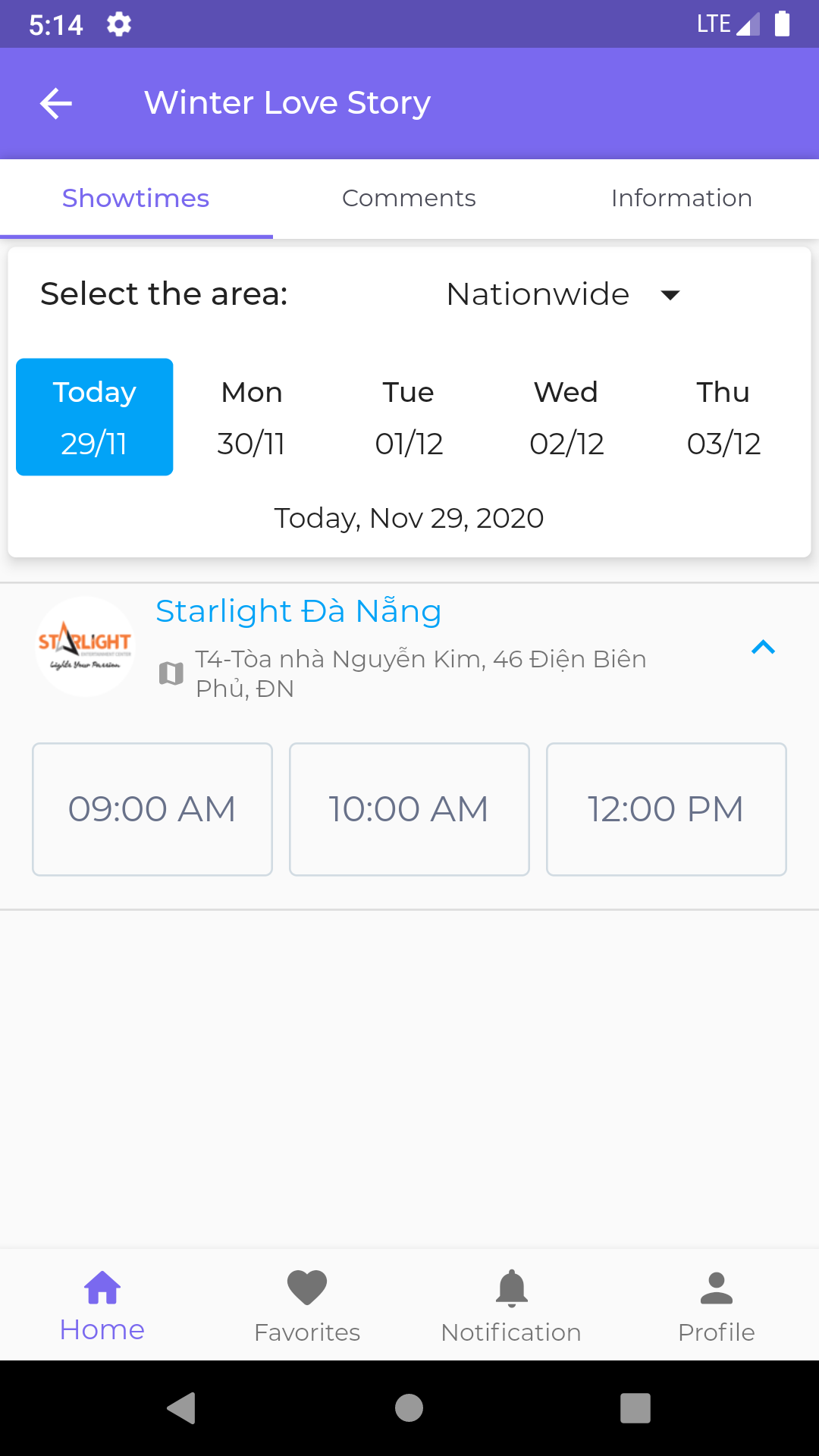Select Wed 02/12 date
The height and width of the screenshot is (1456, 819).
point(566,417)
